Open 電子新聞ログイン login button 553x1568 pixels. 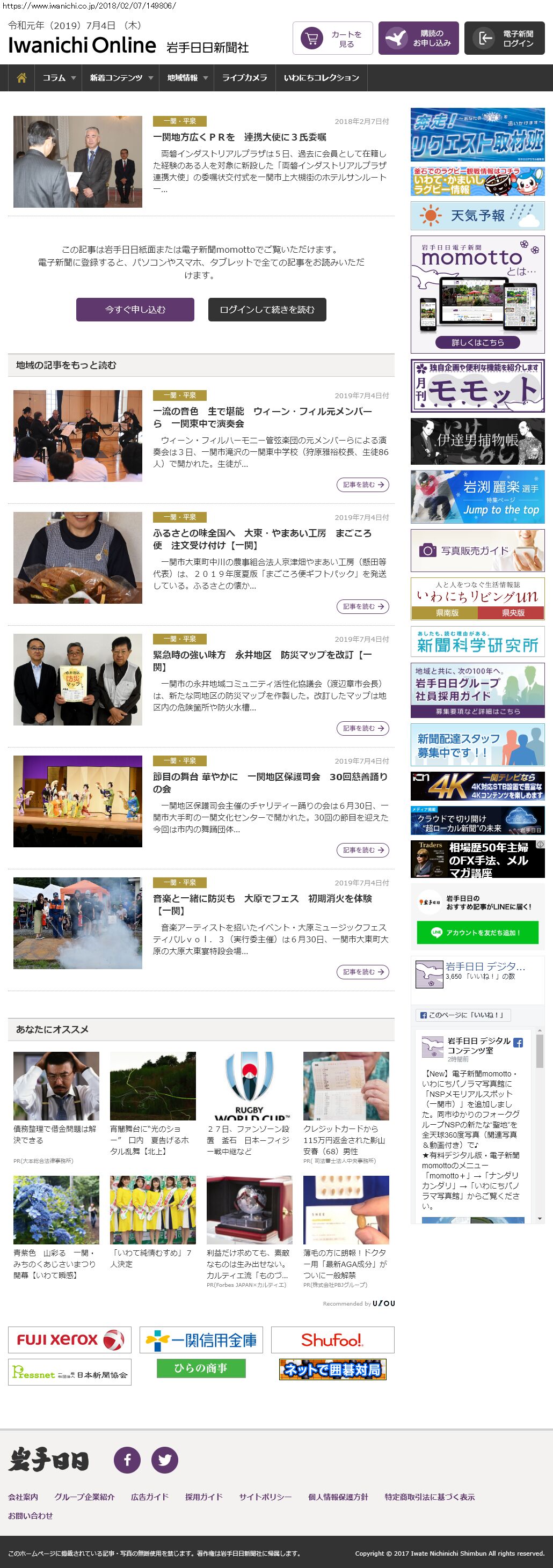504,38
